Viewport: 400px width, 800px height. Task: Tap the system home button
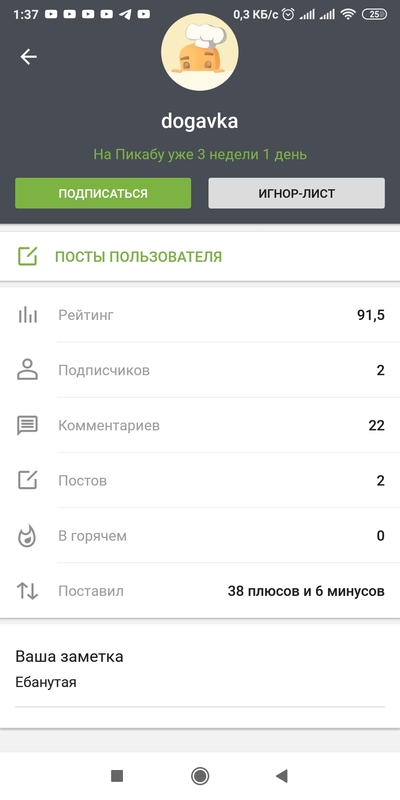[200, 776]
